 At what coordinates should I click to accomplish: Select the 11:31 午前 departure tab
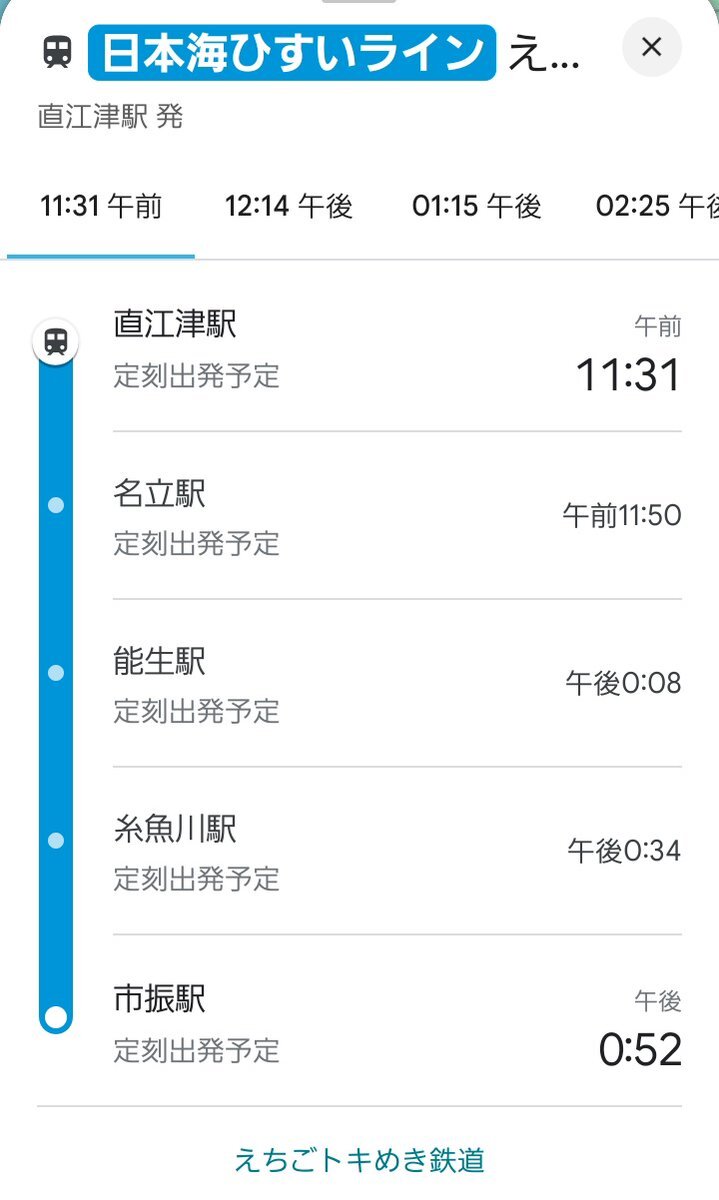point(101,207)
